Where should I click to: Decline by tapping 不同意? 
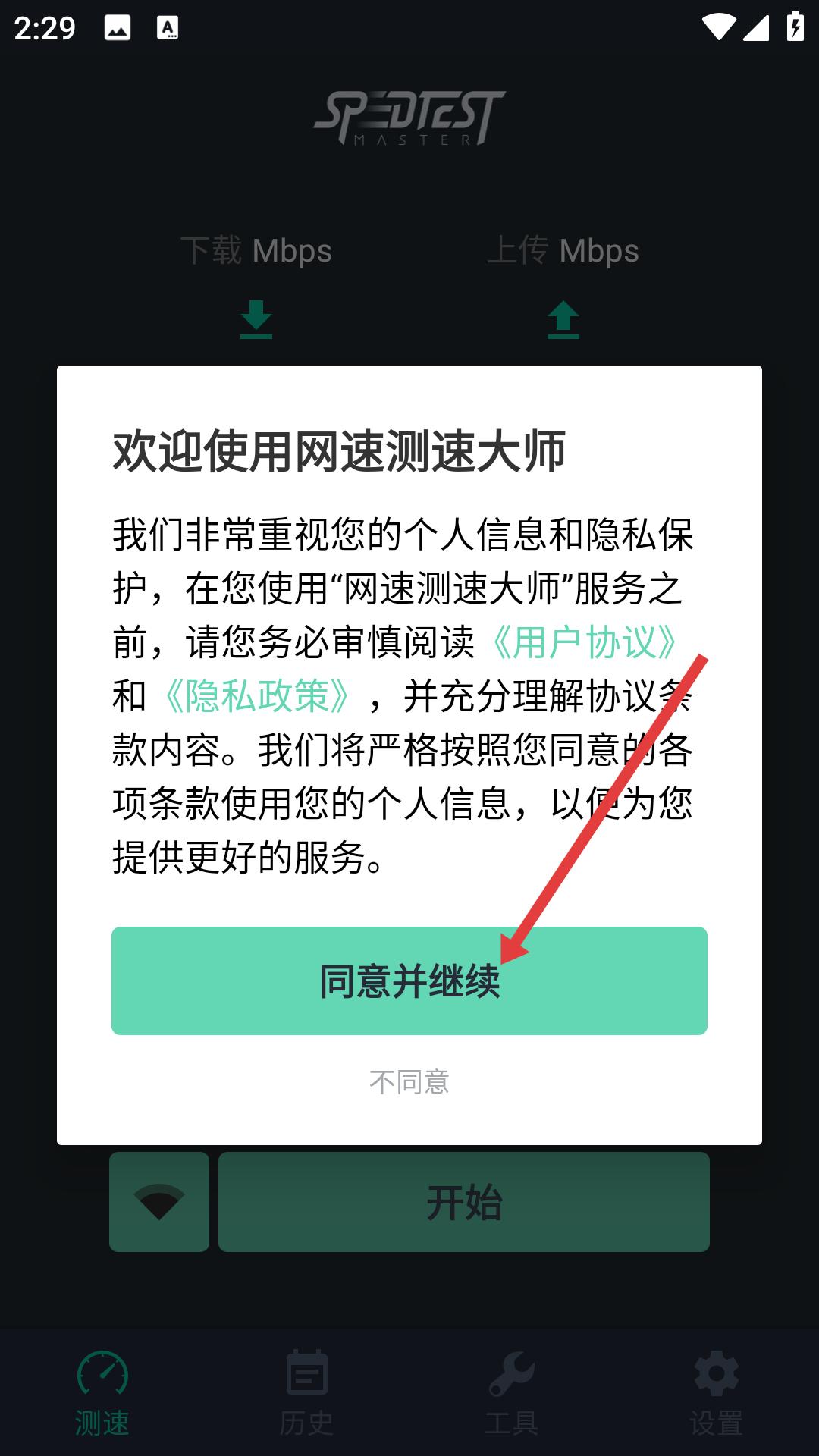409,1081
